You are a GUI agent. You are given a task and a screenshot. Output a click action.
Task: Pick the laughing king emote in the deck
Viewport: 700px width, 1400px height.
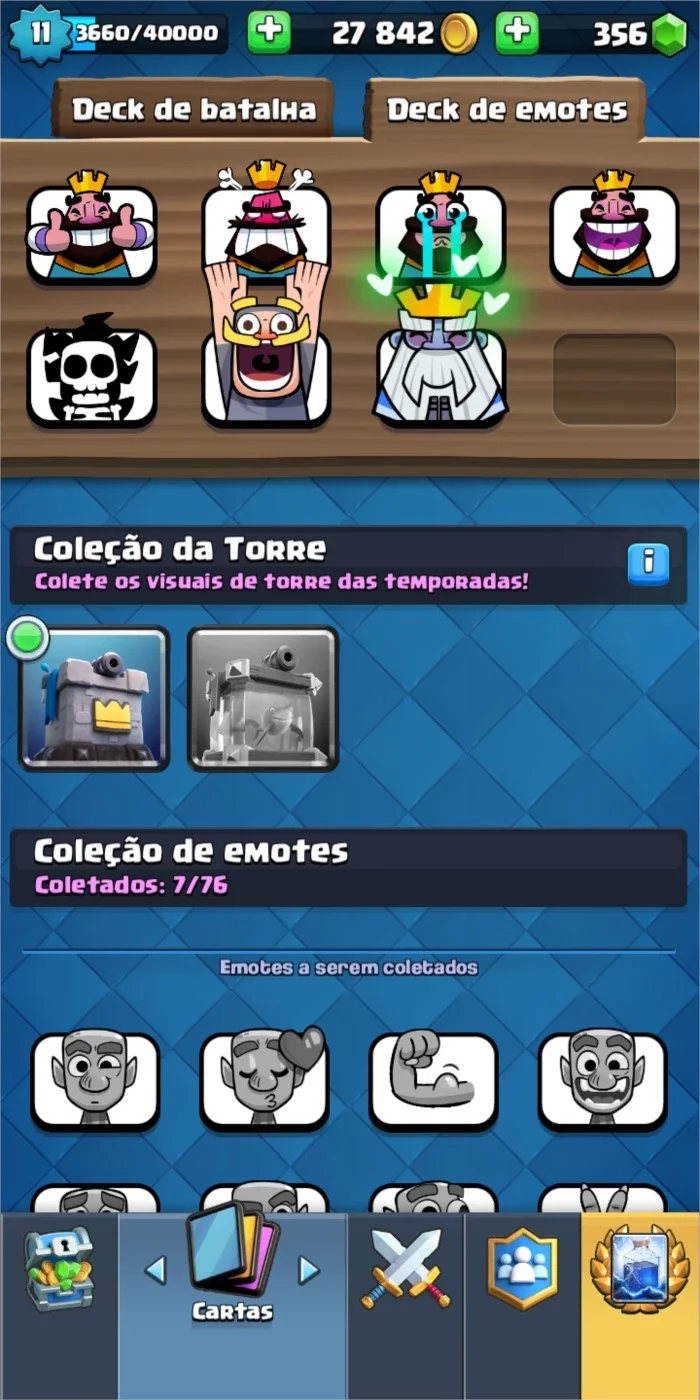point(615,232)
